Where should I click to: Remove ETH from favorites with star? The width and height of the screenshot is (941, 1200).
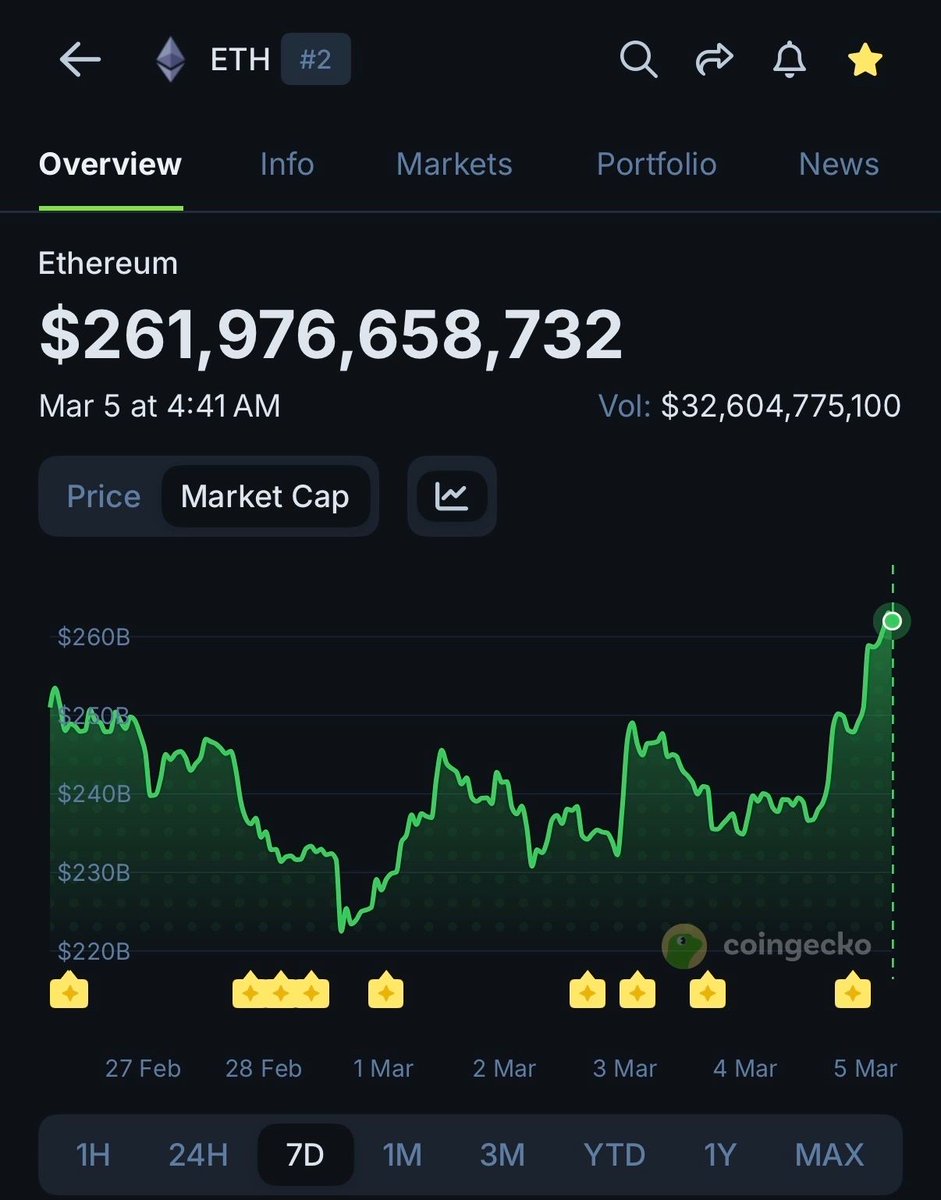coord(865,60)
